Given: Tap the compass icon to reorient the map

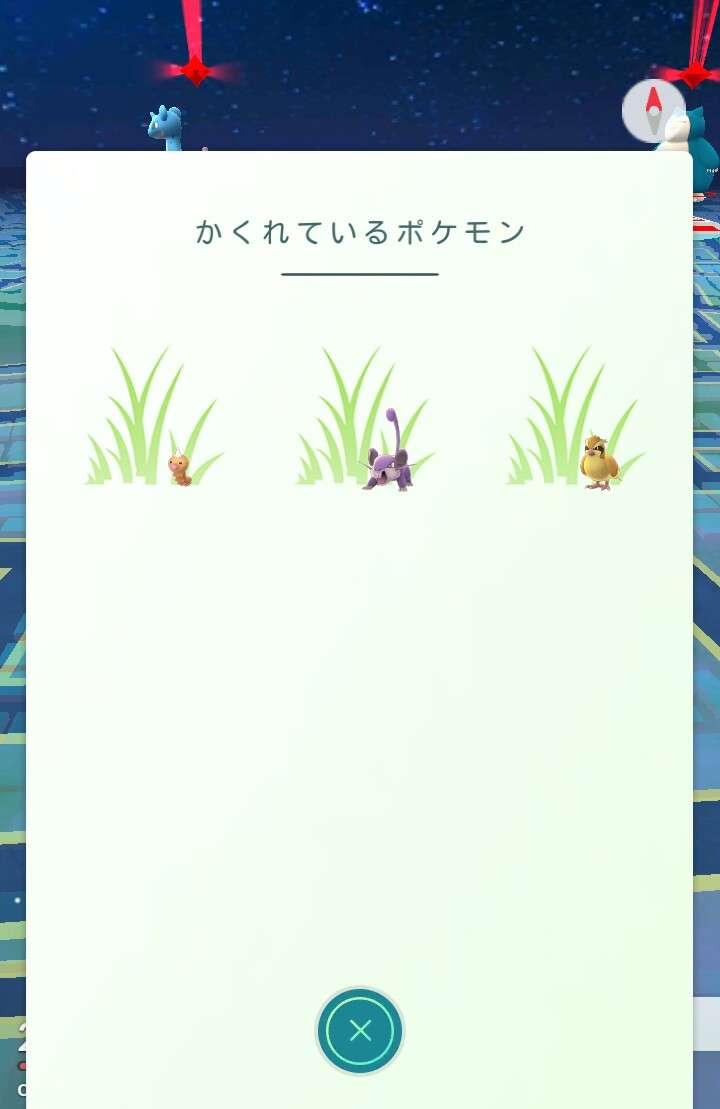Looking at the screenshot, I should [653, 110].
